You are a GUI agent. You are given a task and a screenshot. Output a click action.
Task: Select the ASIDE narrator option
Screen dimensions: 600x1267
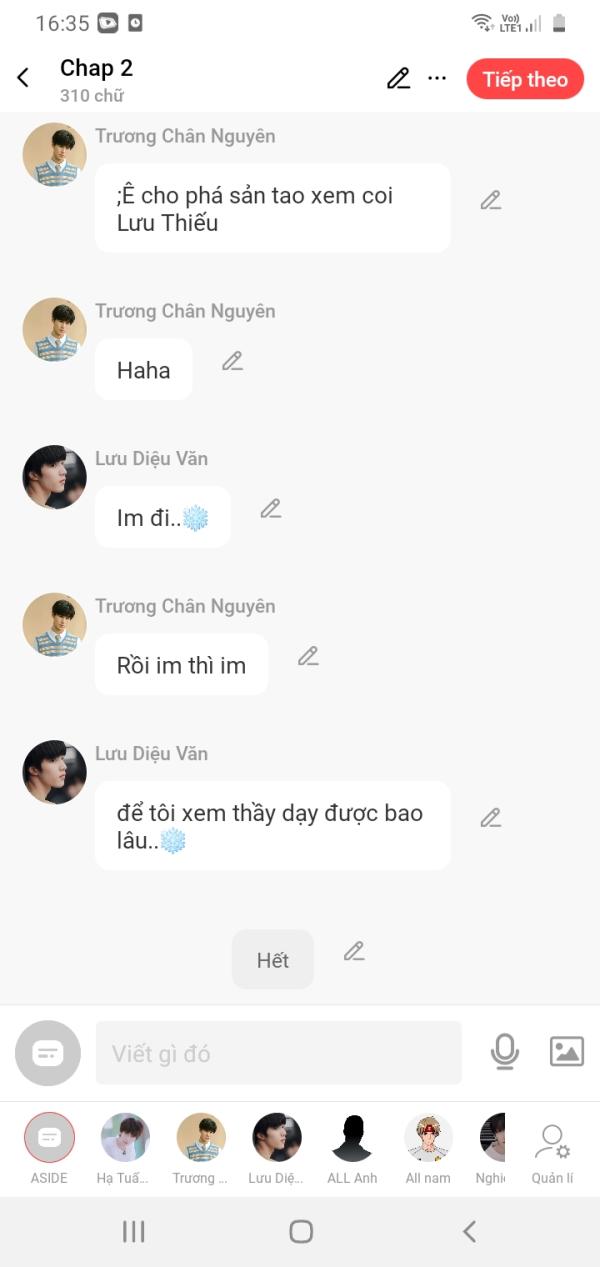[x=49, y=1138]
